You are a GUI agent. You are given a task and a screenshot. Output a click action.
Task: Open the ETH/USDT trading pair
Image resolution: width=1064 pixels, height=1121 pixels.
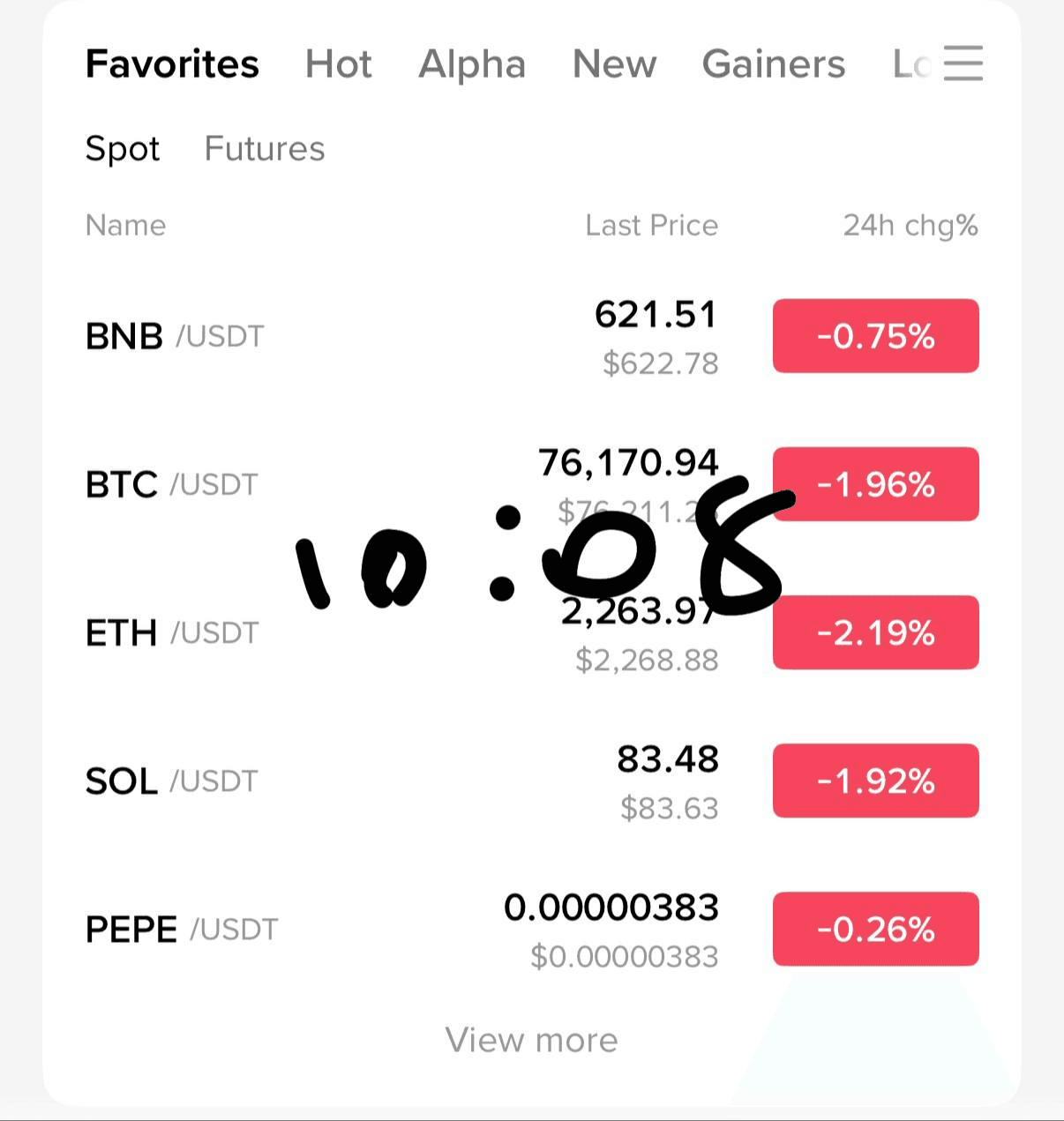coord(172,631)
